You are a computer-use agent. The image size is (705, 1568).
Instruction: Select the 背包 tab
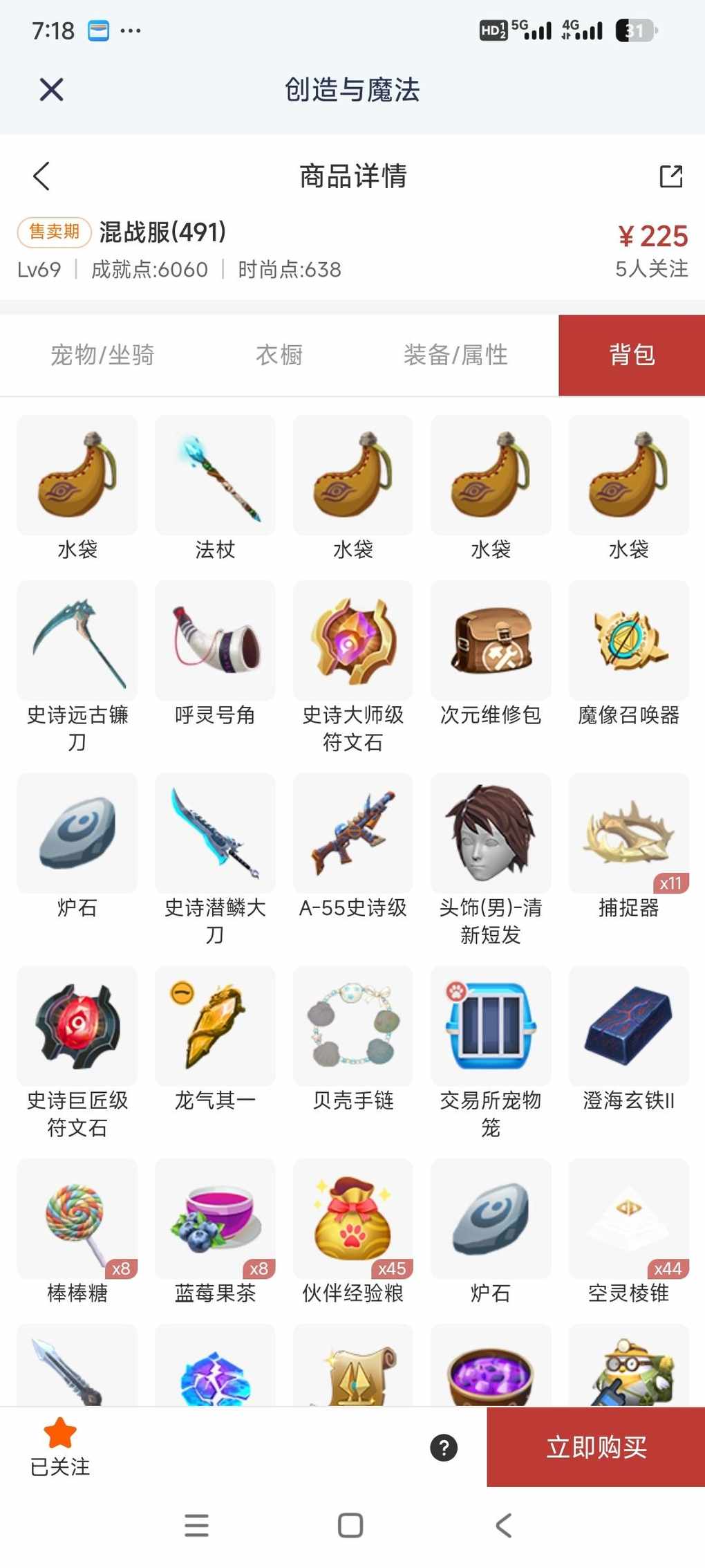(x=631, y=355)
